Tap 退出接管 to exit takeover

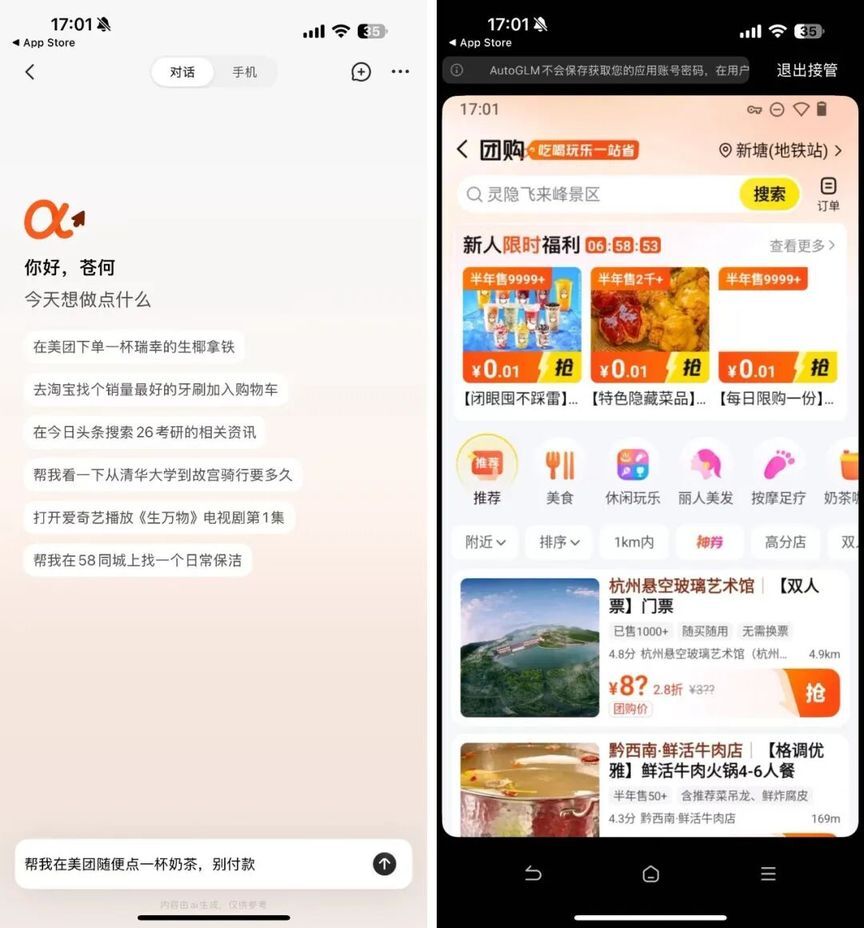[x=806, y=70]
